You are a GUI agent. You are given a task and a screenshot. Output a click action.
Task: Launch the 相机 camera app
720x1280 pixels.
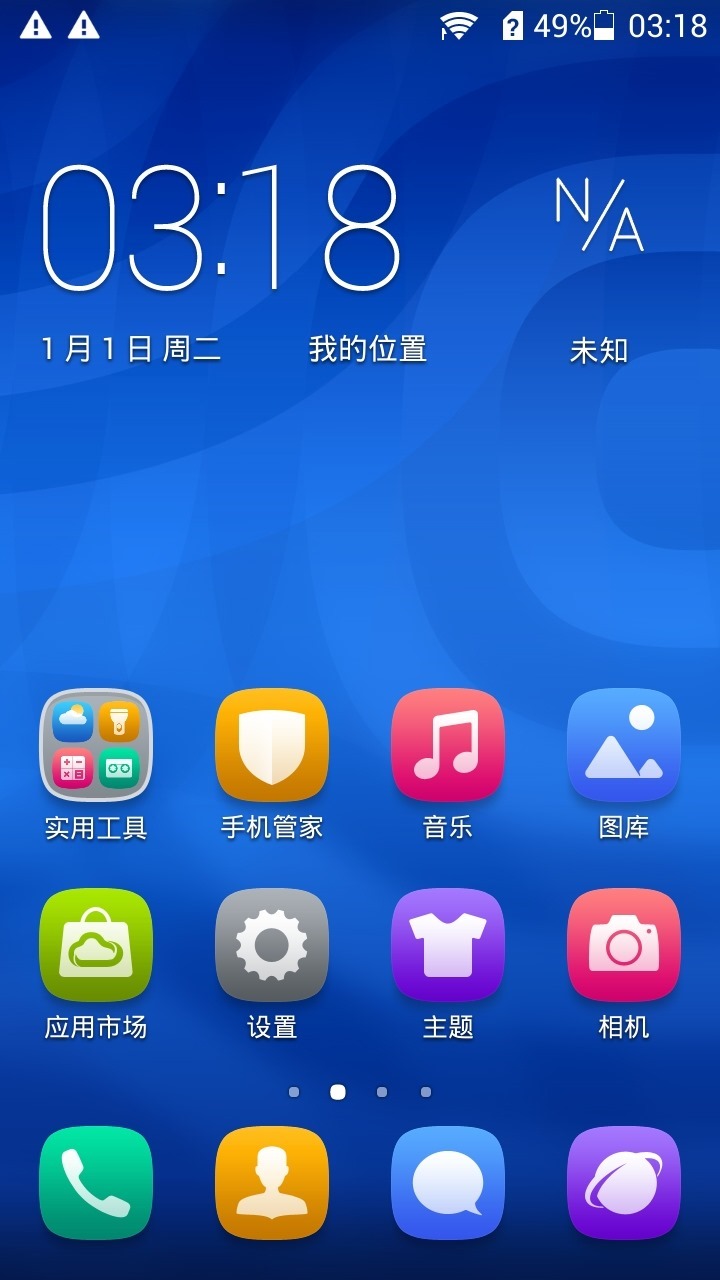click(624, 946)
